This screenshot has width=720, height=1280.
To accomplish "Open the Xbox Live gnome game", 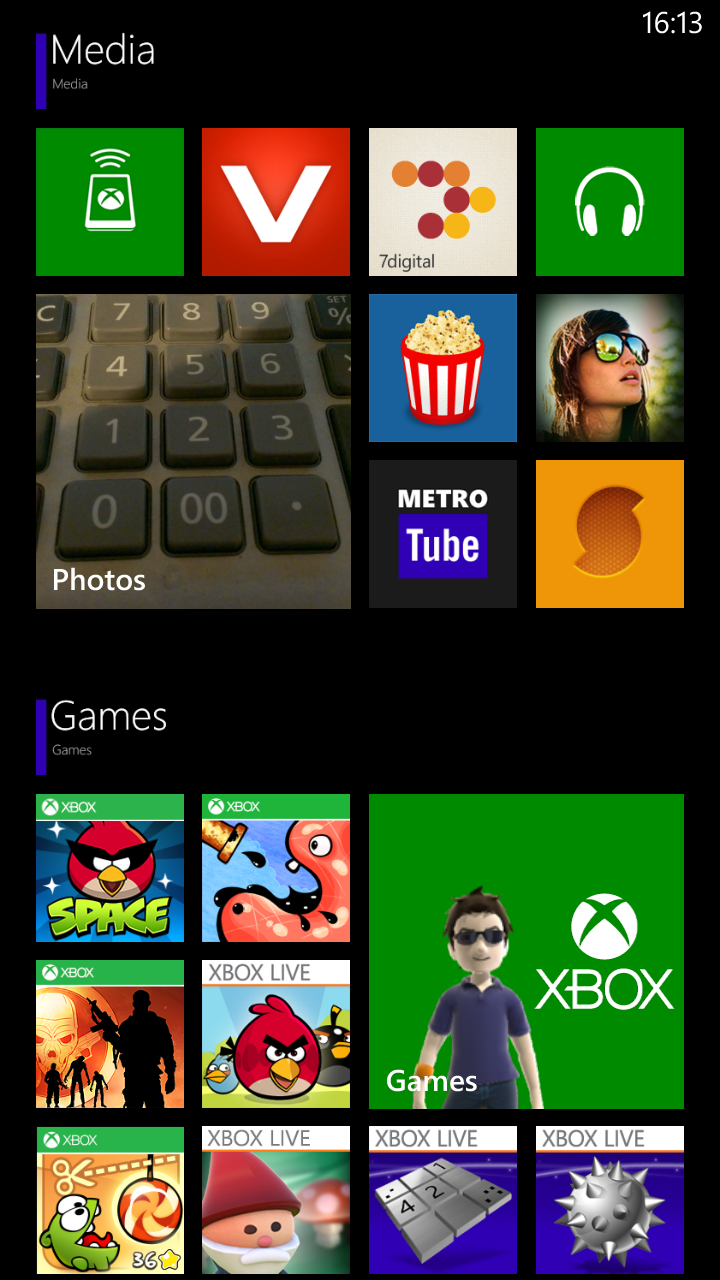I will [x=276, y=1200].
